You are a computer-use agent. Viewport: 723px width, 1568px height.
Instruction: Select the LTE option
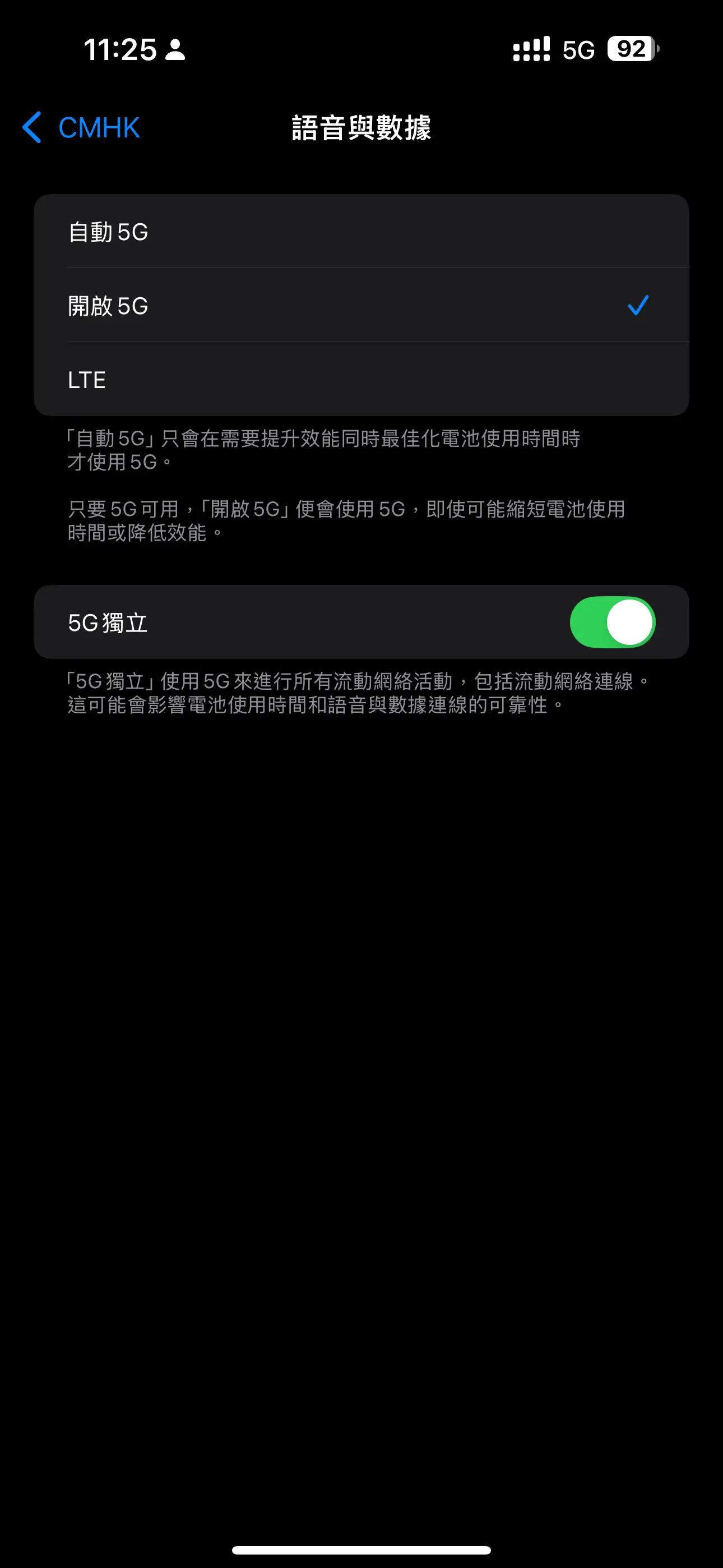click(361, 380)
